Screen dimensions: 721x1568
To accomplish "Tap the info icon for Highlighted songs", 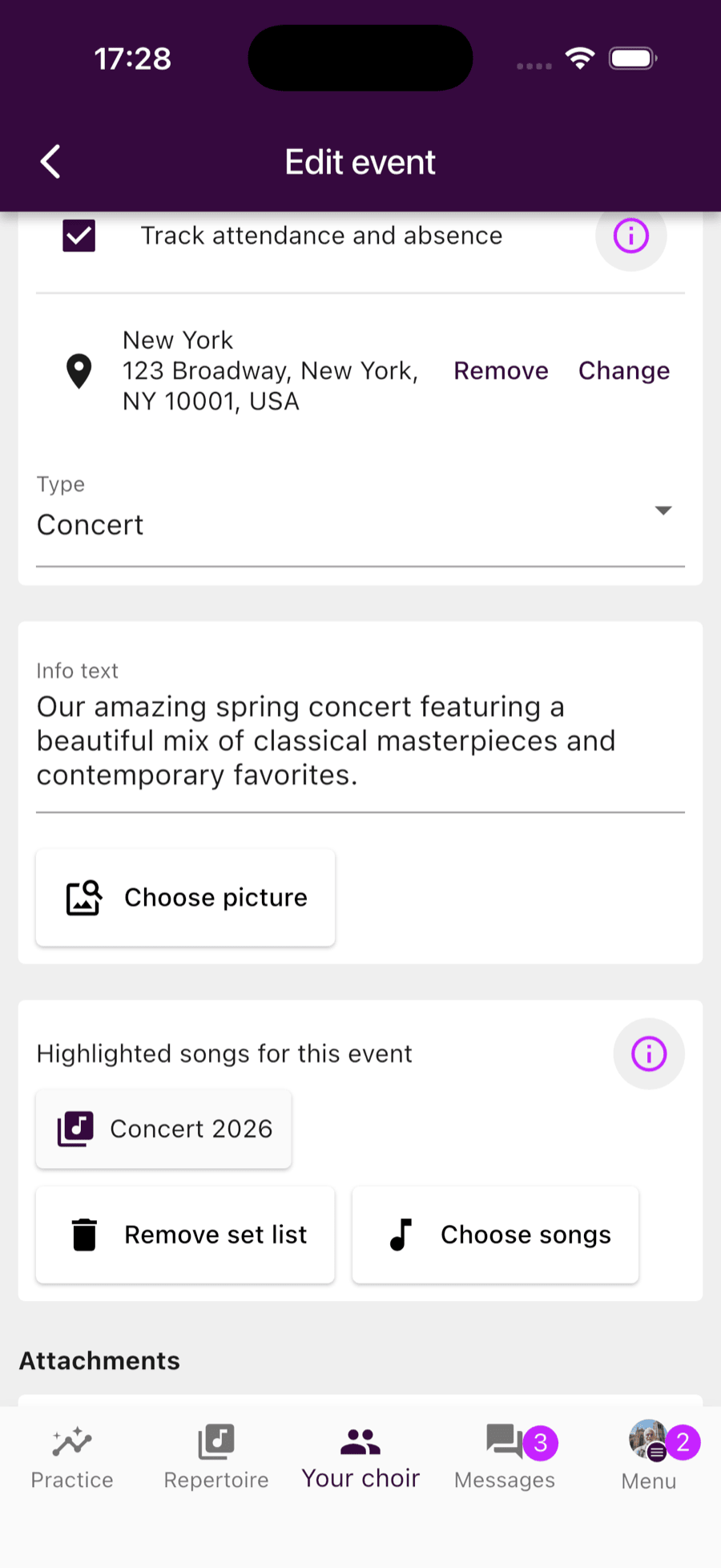I will [648, 1053].
